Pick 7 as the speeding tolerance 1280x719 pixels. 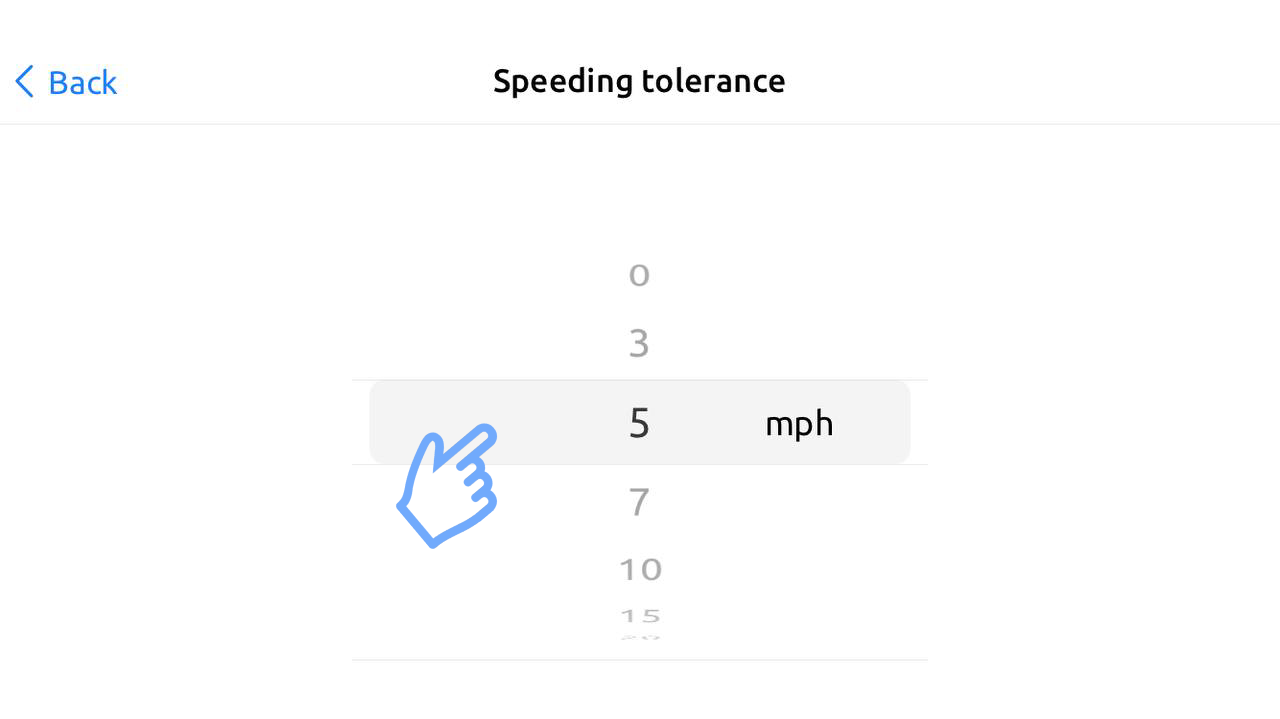639,501
